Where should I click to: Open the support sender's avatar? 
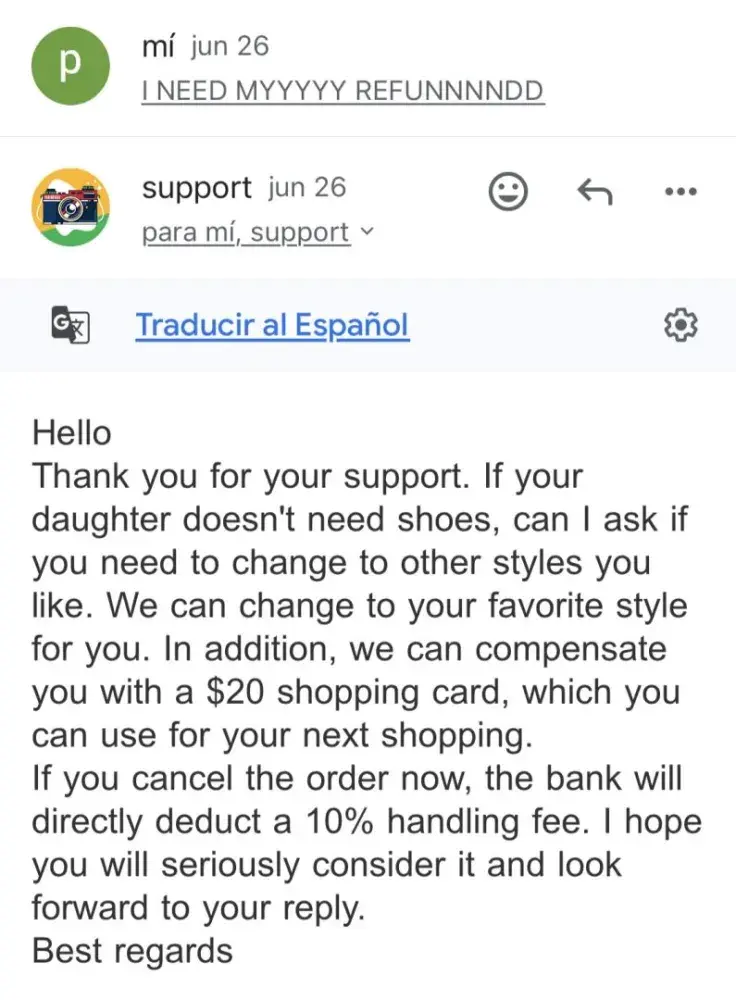click(70, 207)
